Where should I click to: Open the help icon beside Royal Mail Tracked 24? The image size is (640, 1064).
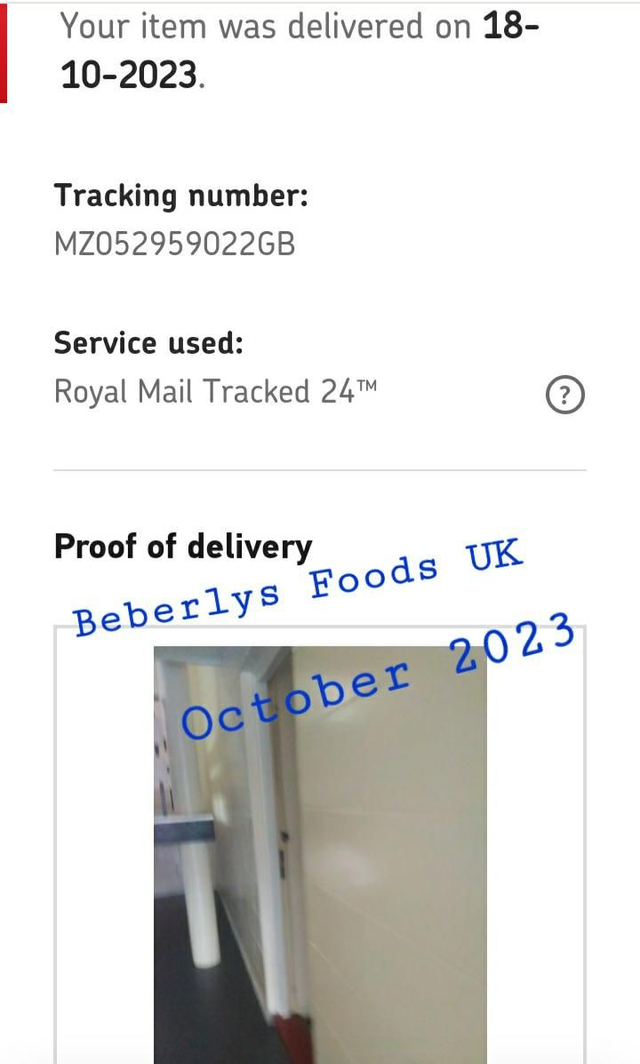click(565, 396)
